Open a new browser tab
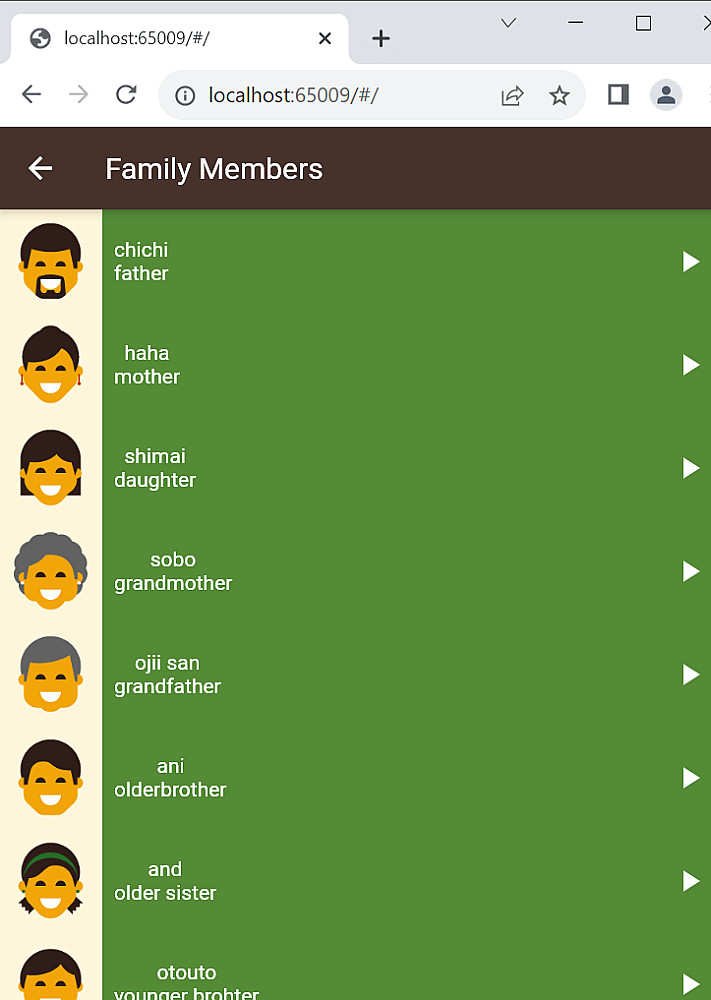This screenshot has height=1000, width=711. coord(380,39)
